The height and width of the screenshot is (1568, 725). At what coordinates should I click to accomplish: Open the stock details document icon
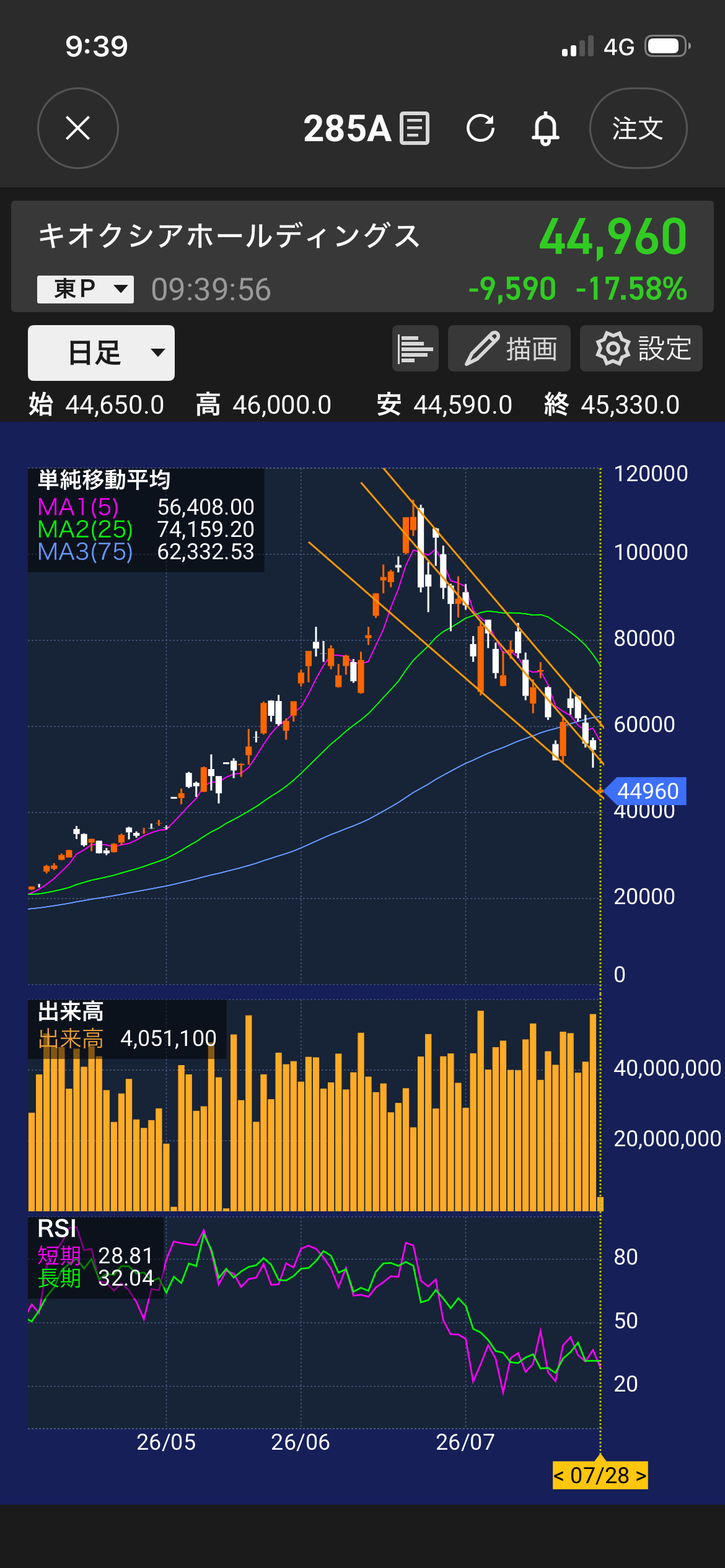[415, 128]
